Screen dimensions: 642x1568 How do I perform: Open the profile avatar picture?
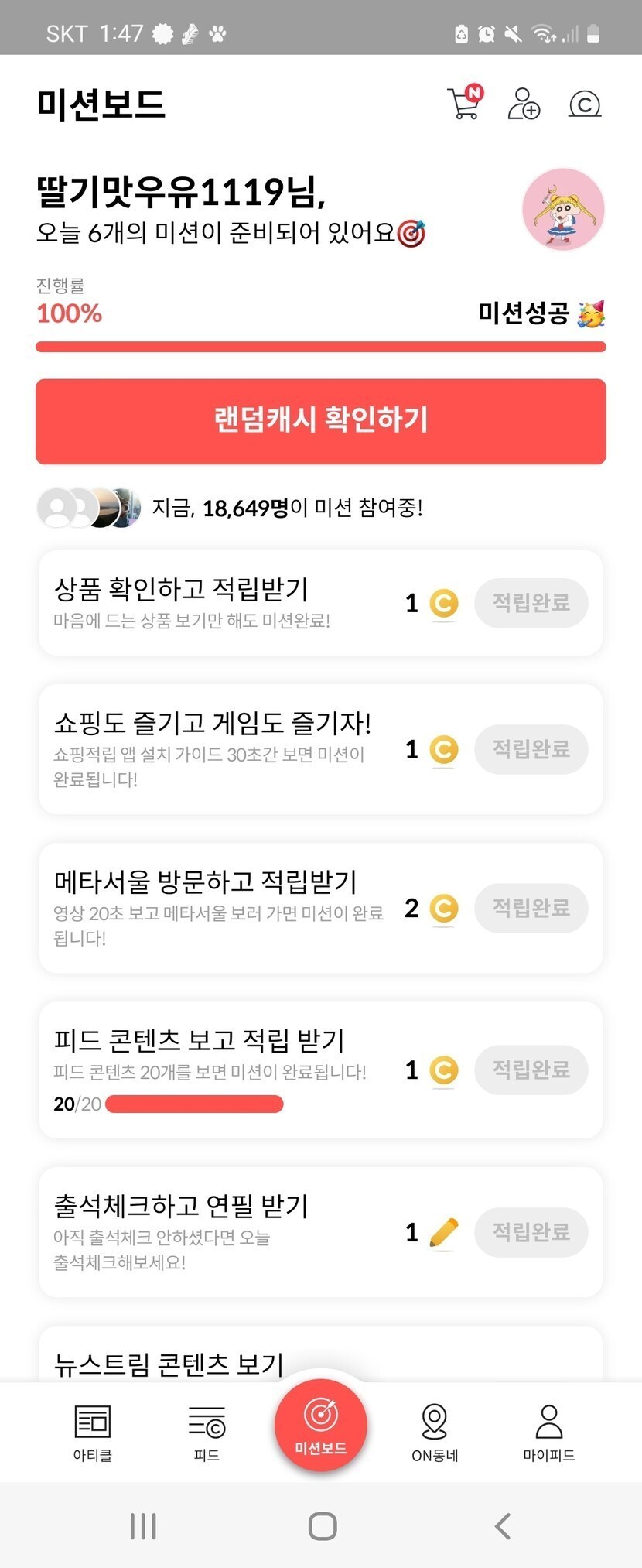563,209
